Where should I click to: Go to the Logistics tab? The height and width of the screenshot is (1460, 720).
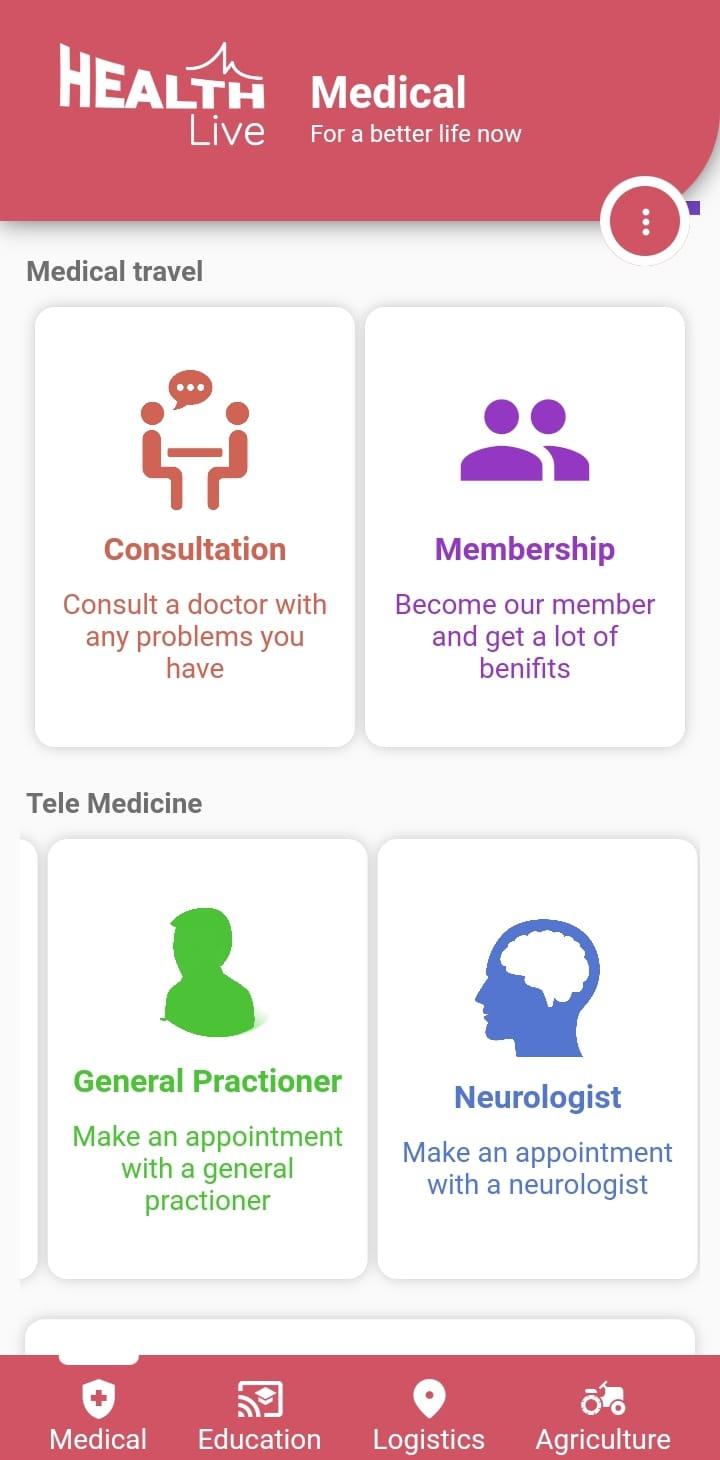click(429, 1414)
